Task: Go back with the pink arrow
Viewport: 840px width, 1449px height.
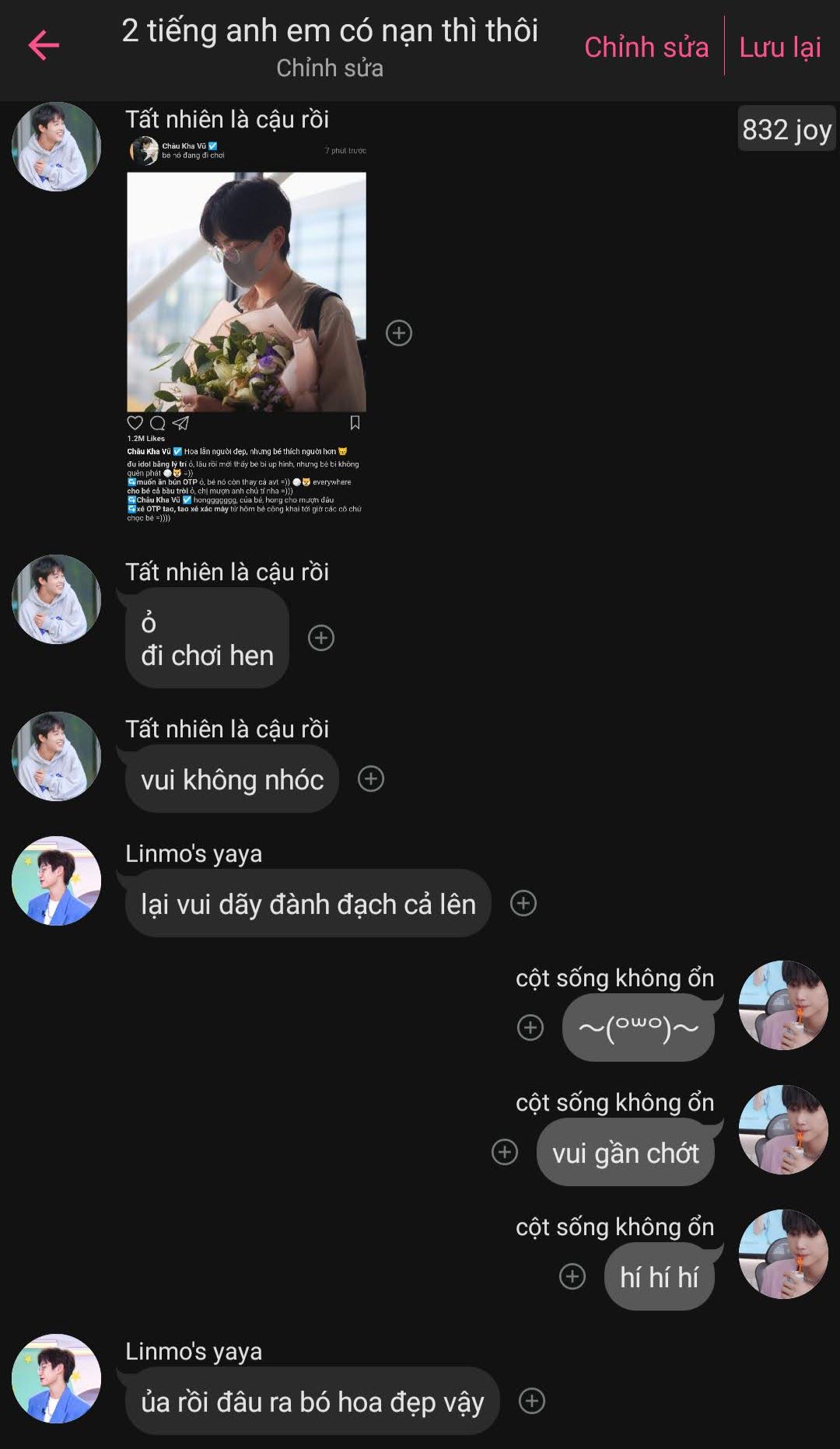Action: (x=44, y=45)
